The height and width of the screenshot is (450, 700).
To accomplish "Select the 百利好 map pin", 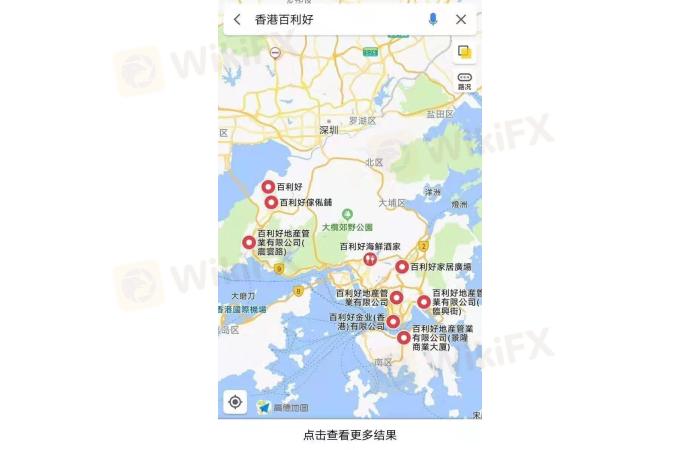I will click(268, 187).
